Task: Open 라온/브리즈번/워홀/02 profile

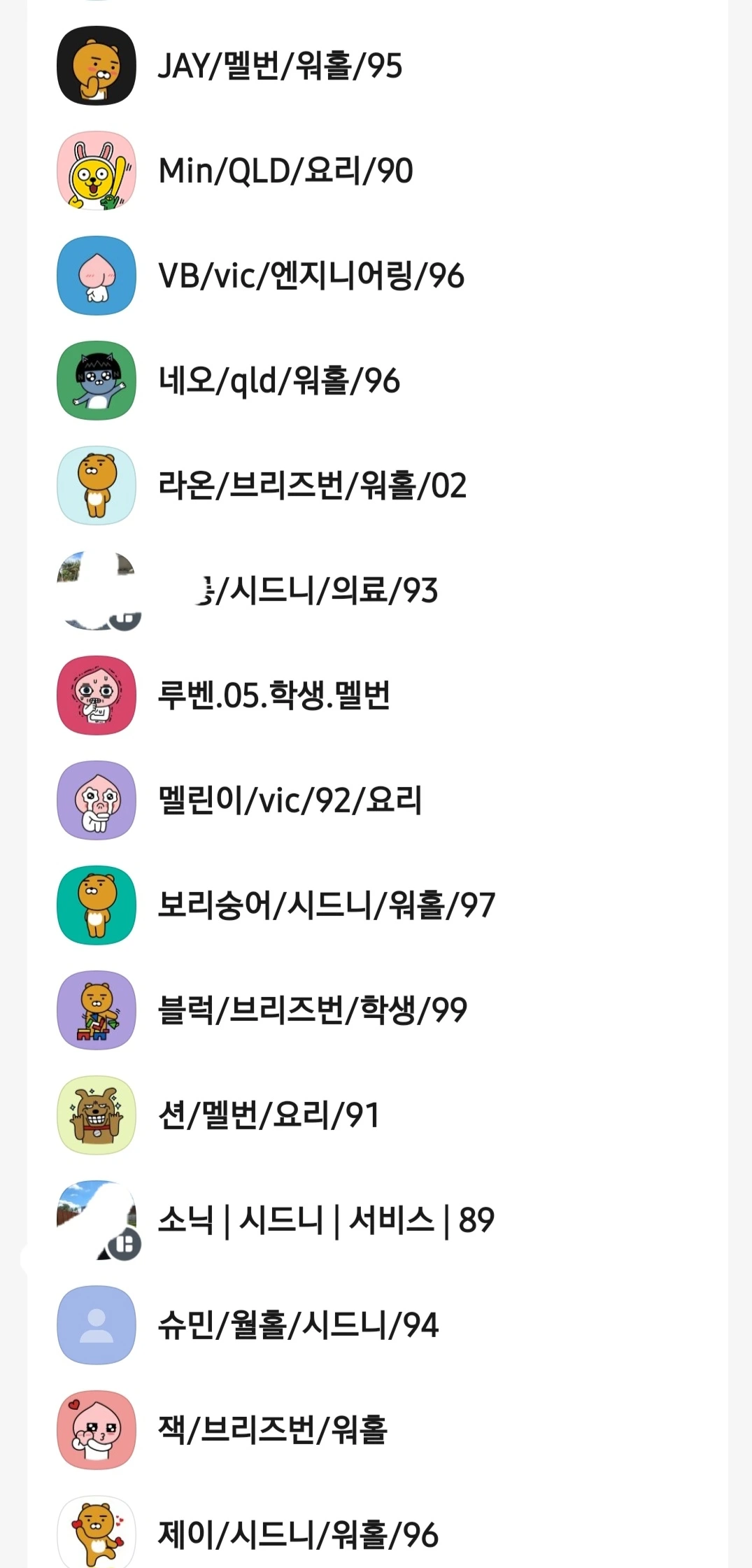Action: click(x=312, y=486)
